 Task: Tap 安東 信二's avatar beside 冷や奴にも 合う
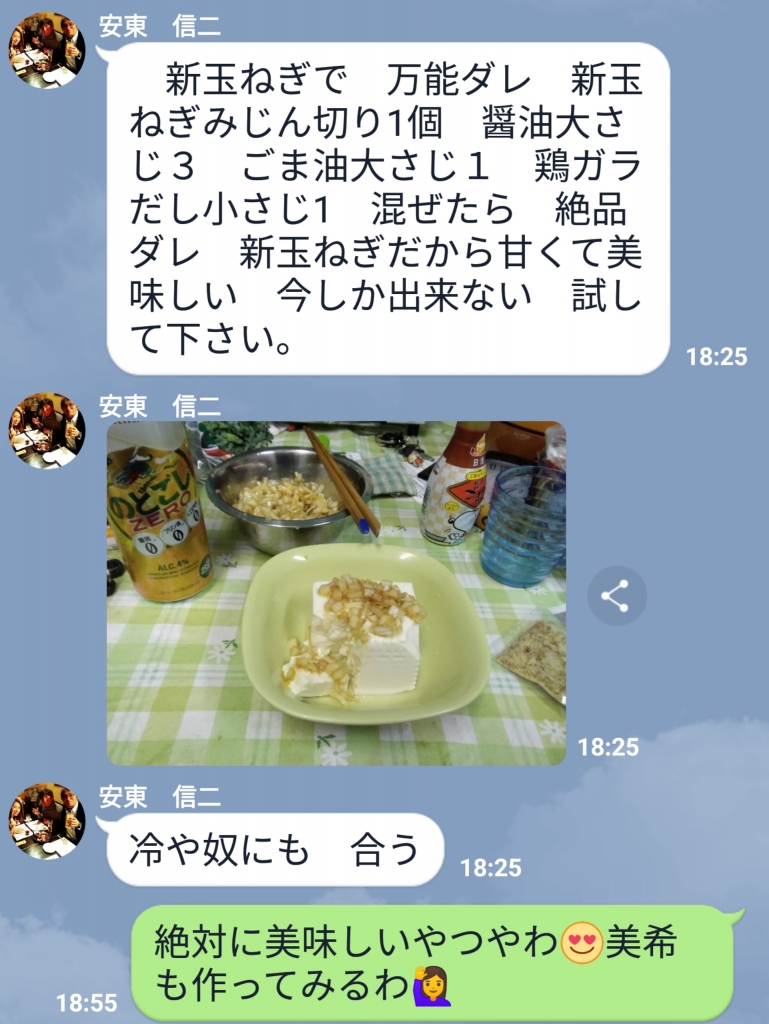(x=46, y=821)
